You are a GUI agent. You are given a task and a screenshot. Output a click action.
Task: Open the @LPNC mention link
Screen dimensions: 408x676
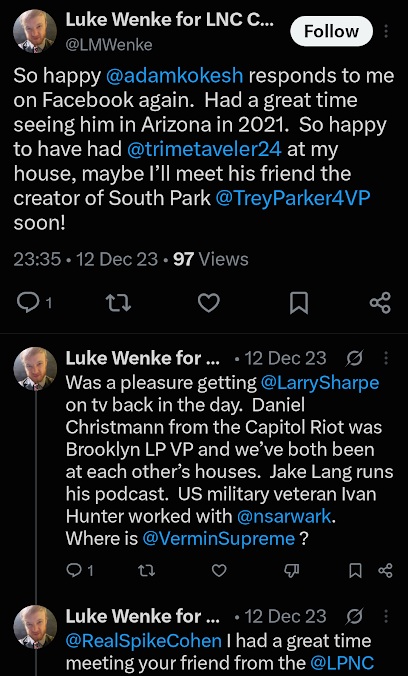342,663
